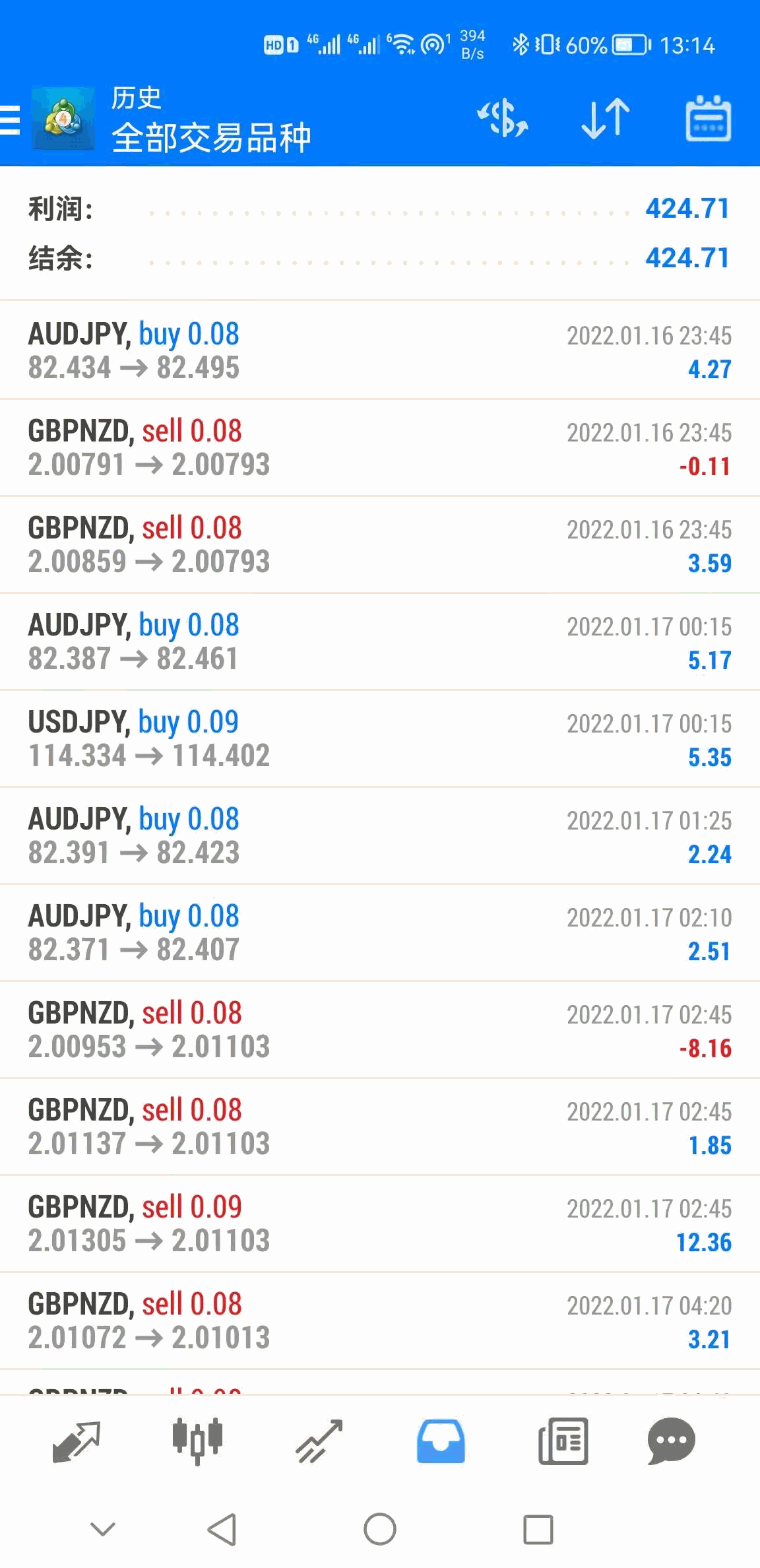Open the Chat messages tab

[671, 1441]
